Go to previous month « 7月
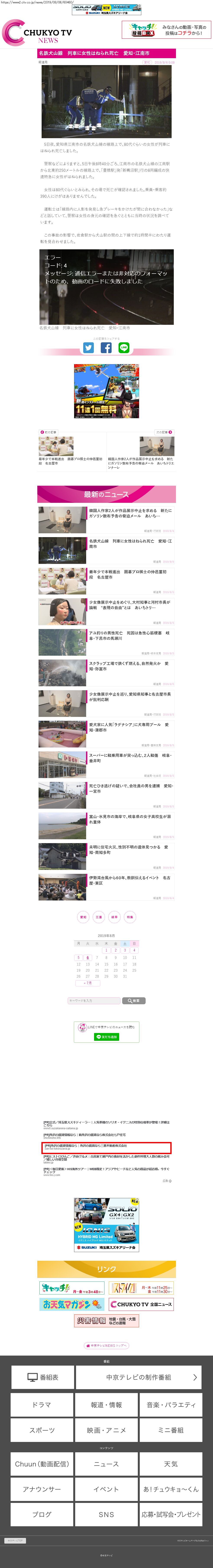The width and height of the screenshot is (213, 1568). tap(88, 983)
